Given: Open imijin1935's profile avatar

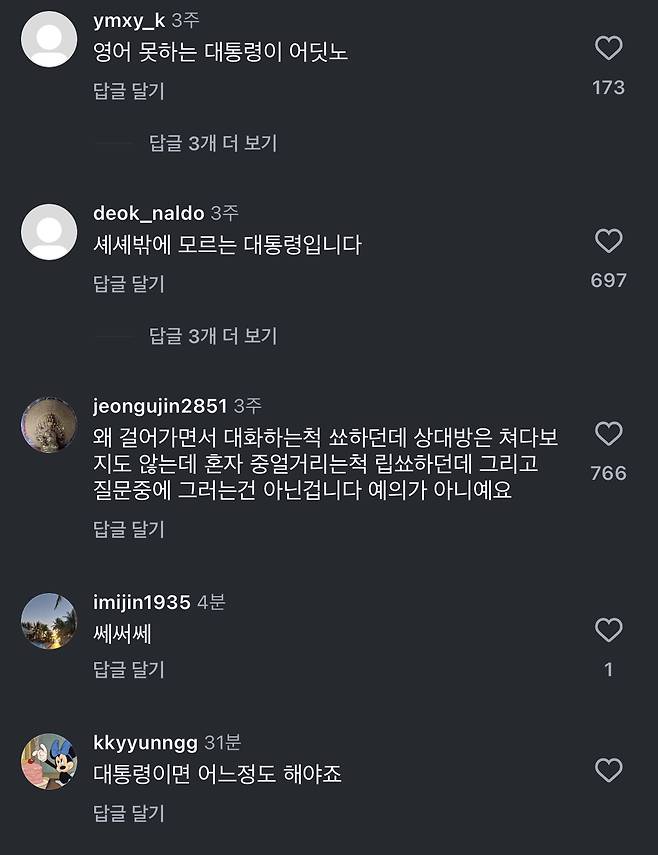Looking at the screenshot, I should click(49, 621).
